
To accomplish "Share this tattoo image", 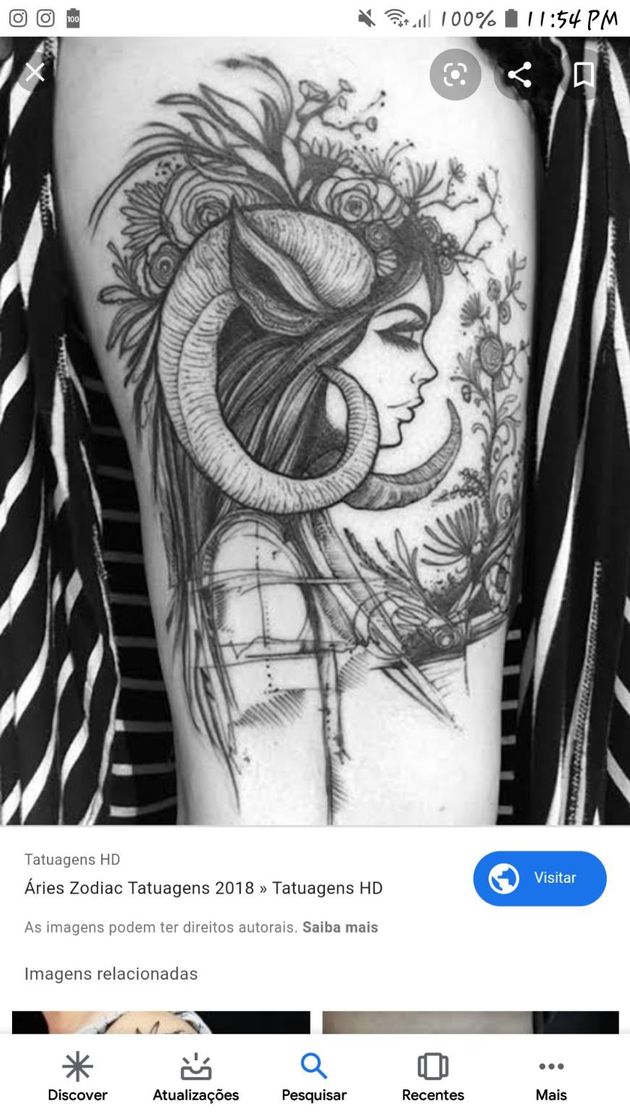I will 519,75.
